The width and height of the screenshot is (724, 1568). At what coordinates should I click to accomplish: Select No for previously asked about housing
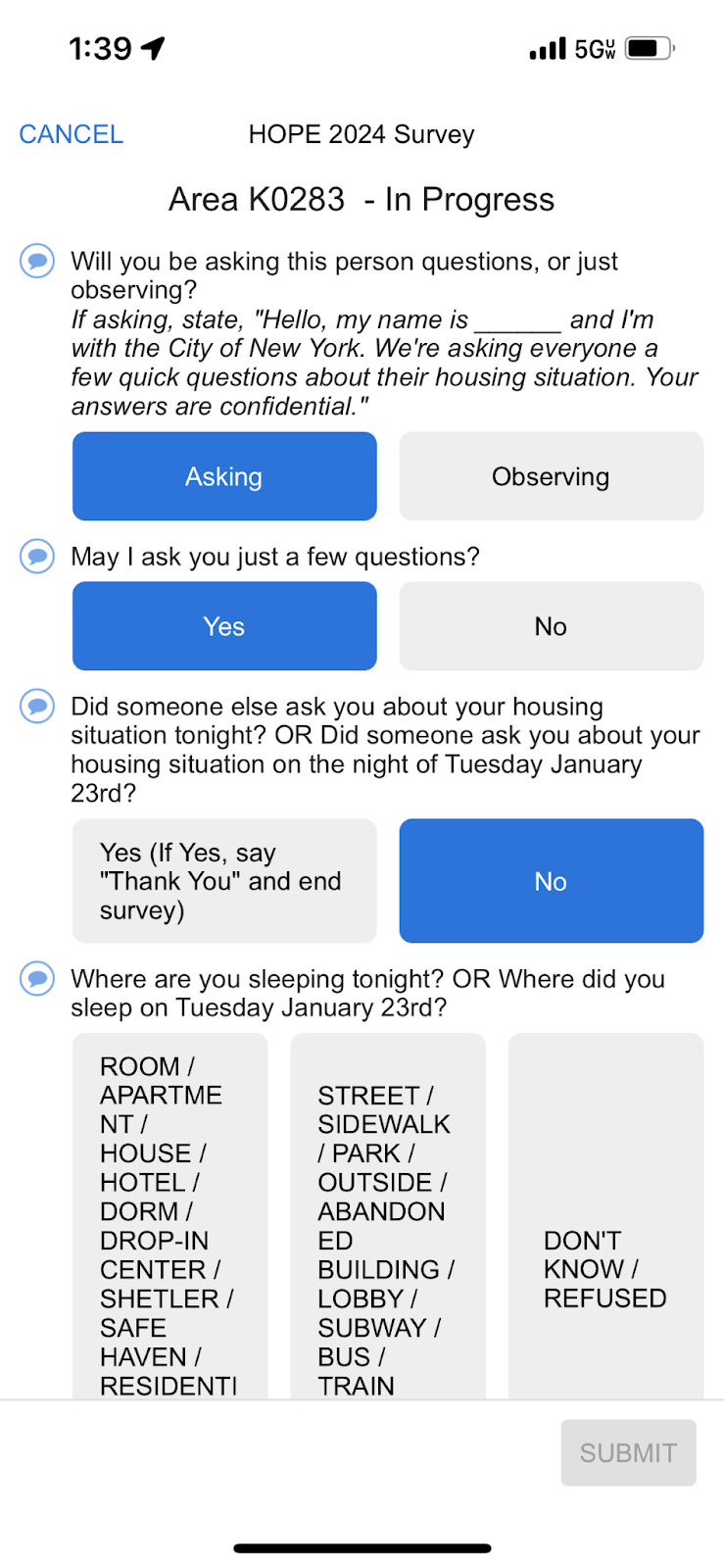(551, 881)
